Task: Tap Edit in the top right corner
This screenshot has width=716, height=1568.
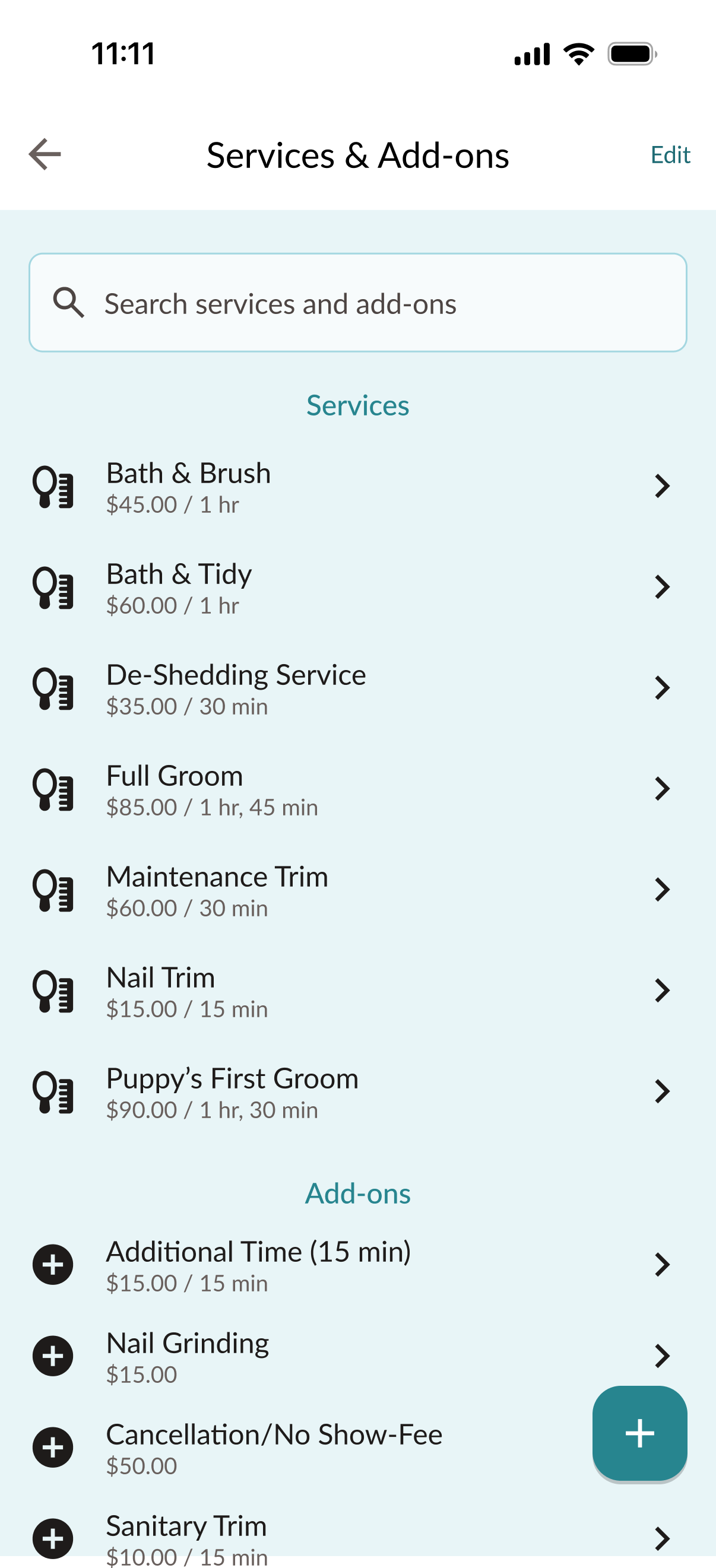Action: [x=670, y=155]
